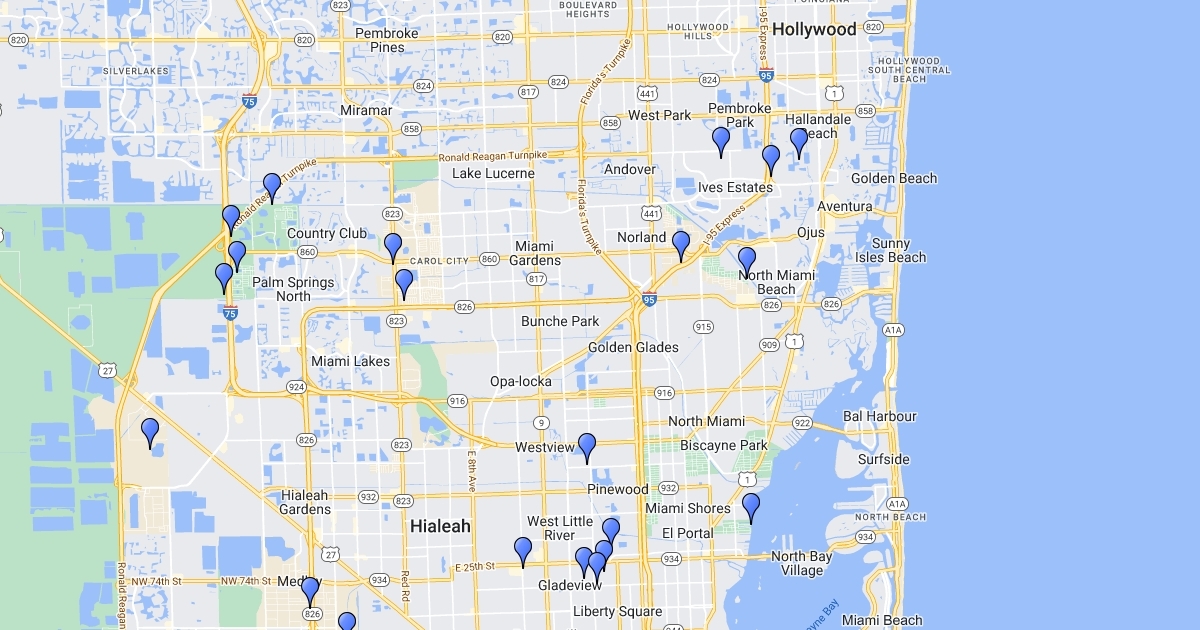The width and height of the screenshot is (1200, 630).
Task: Tap the map pin beside Westview
Action: (x=587, y=446)
